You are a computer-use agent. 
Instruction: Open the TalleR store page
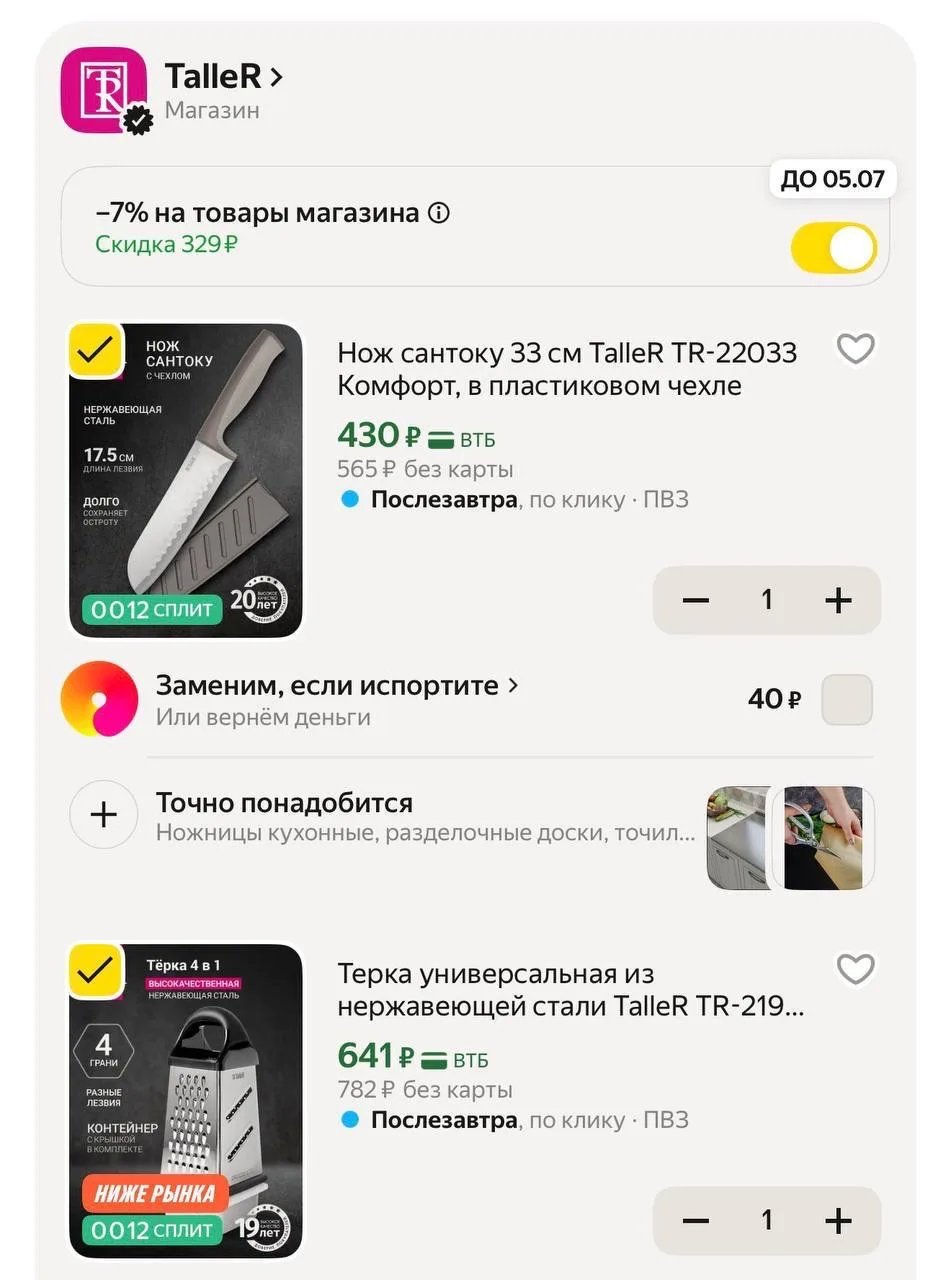(x=223, y=76)
